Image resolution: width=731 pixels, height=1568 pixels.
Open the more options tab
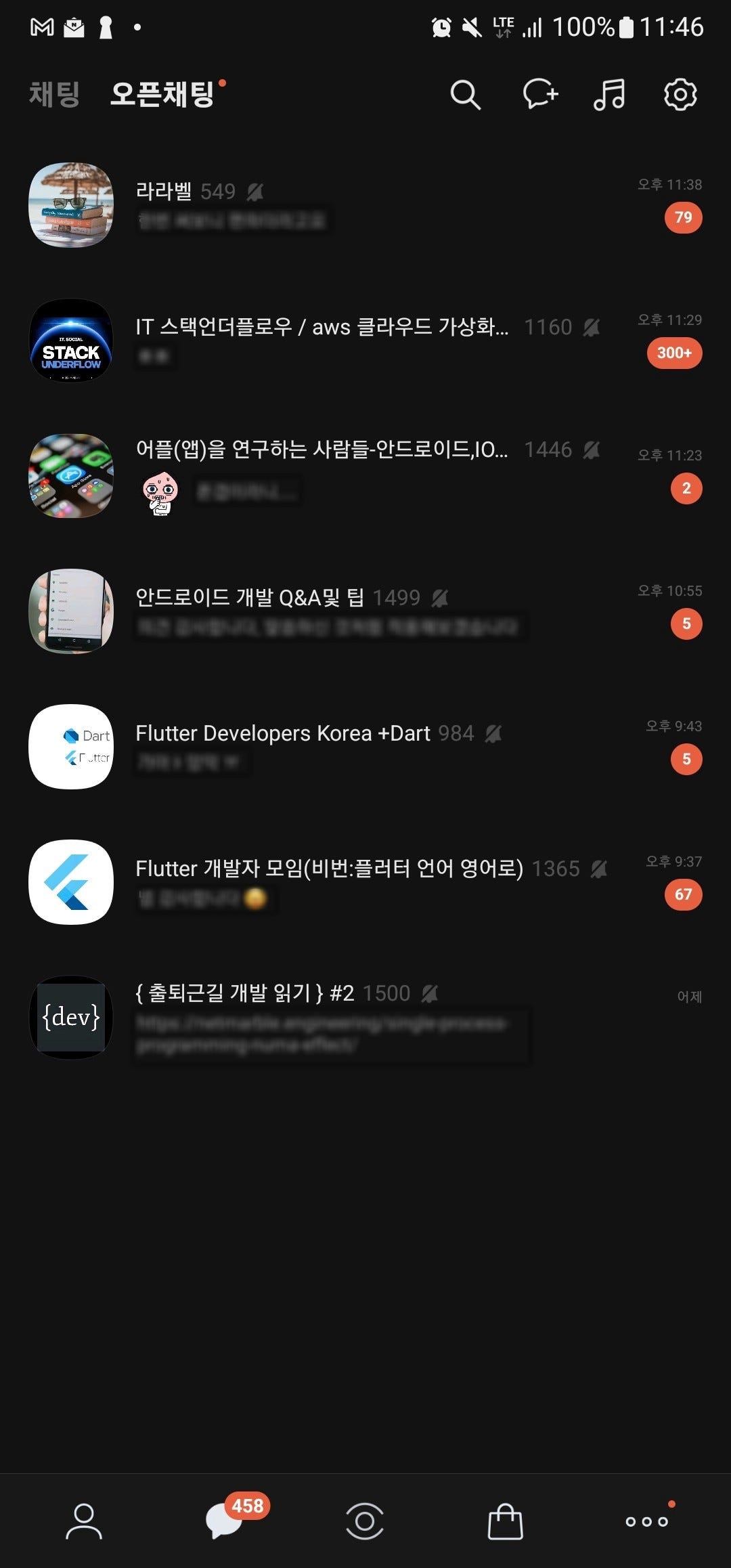[x=646, y=1521]
